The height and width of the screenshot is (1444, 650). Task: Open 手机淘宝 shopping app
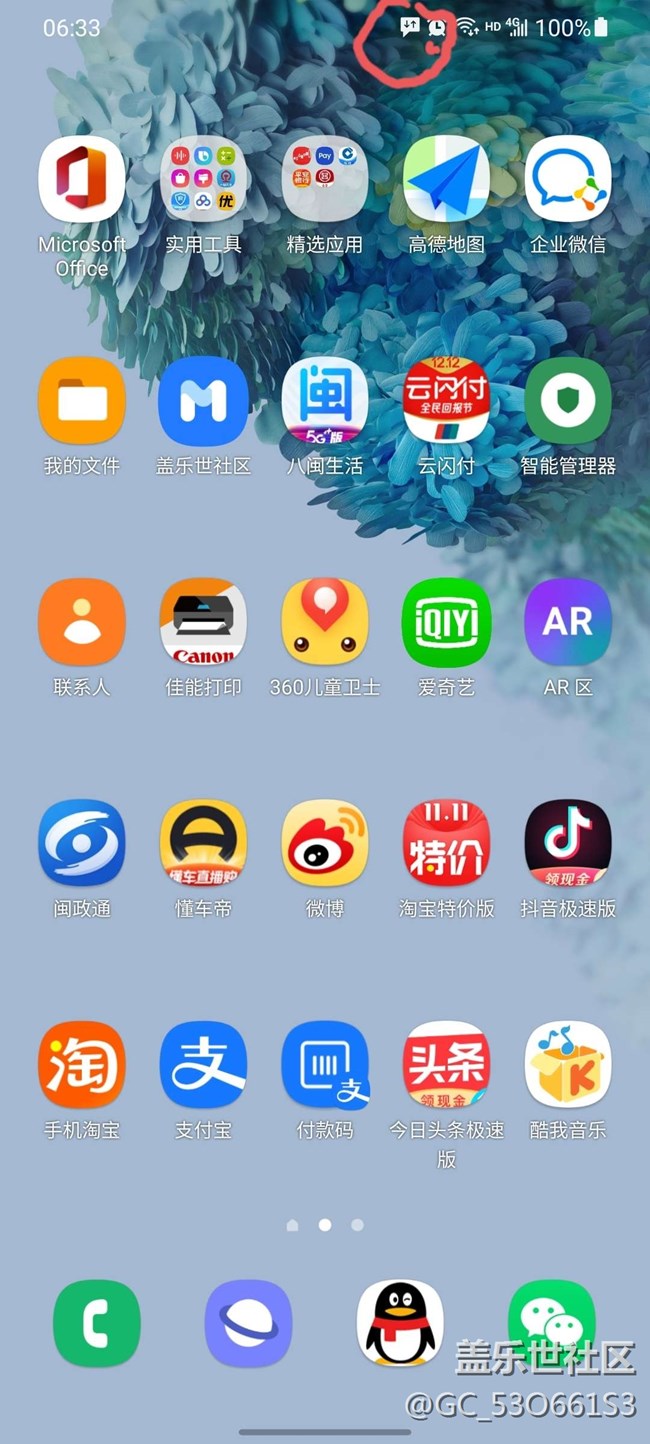[x=82, y=1065]
